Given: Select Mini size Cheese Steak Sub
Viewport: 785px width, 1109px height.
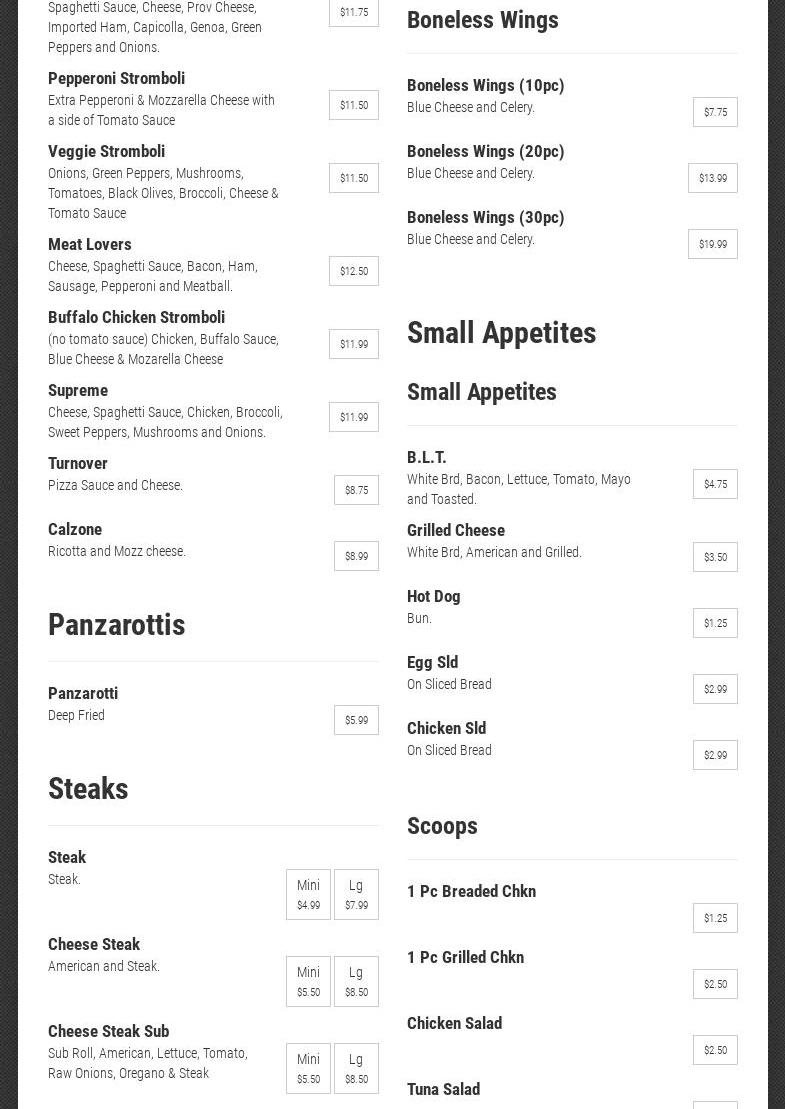Looking at the screenshot, I should 308,1068.
